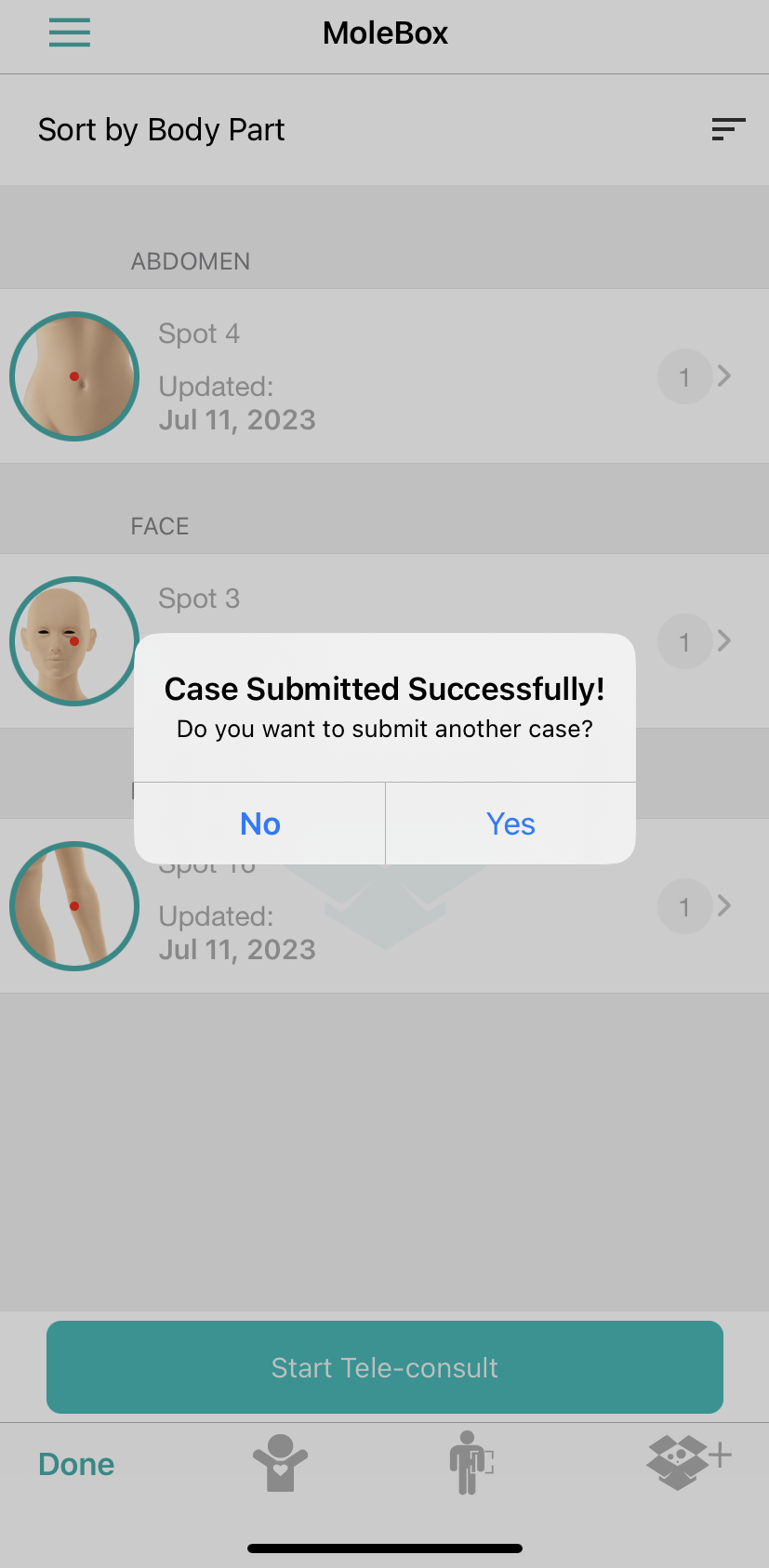Tap Done in the bottom bar
Screen dimensions: 769x1568
click(76, 1464)
